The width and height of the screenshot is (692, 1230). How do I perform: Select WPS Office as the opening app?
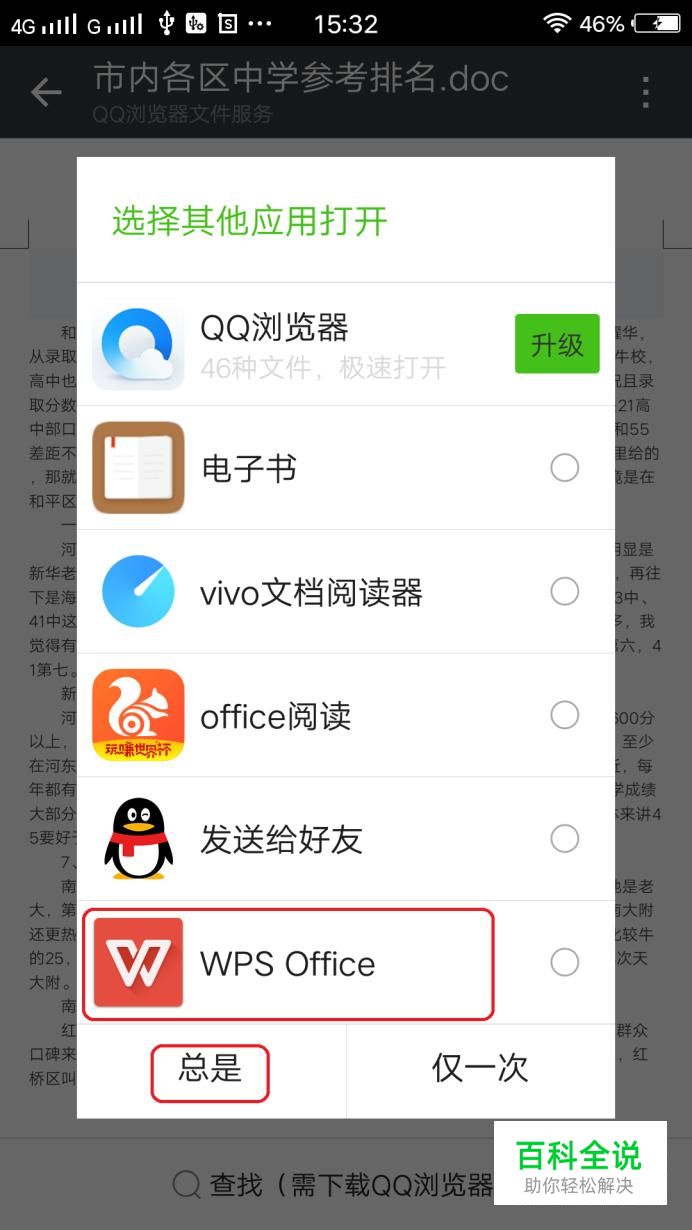[x=346, y=963]
